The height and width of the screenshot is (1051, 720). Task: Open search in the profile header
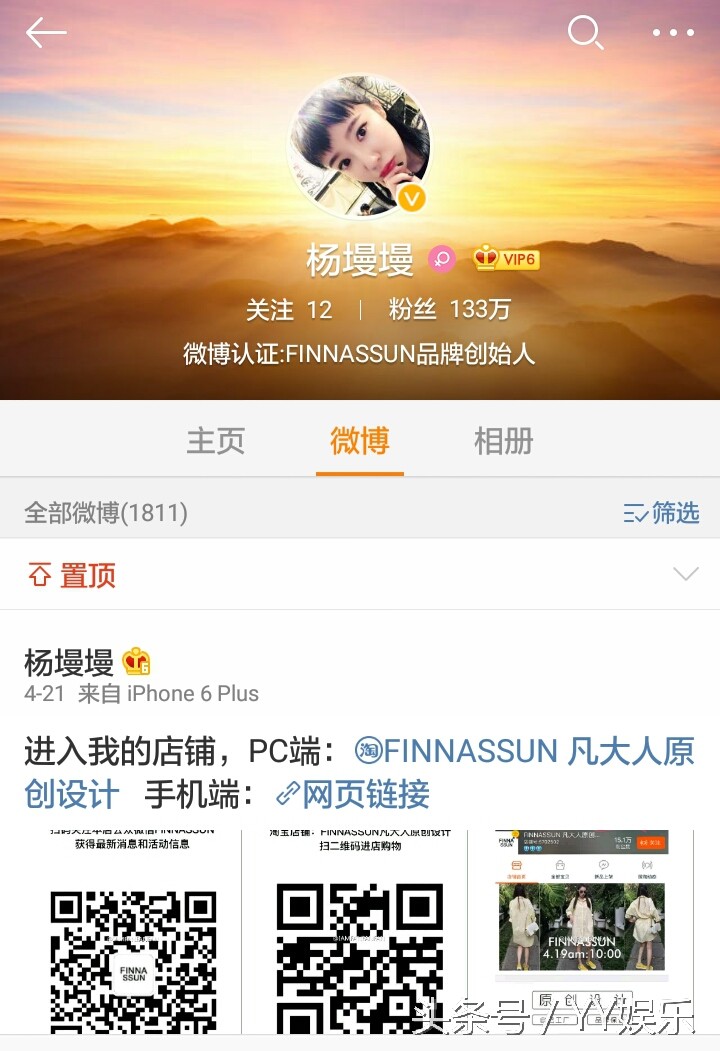tap(585, 33)
